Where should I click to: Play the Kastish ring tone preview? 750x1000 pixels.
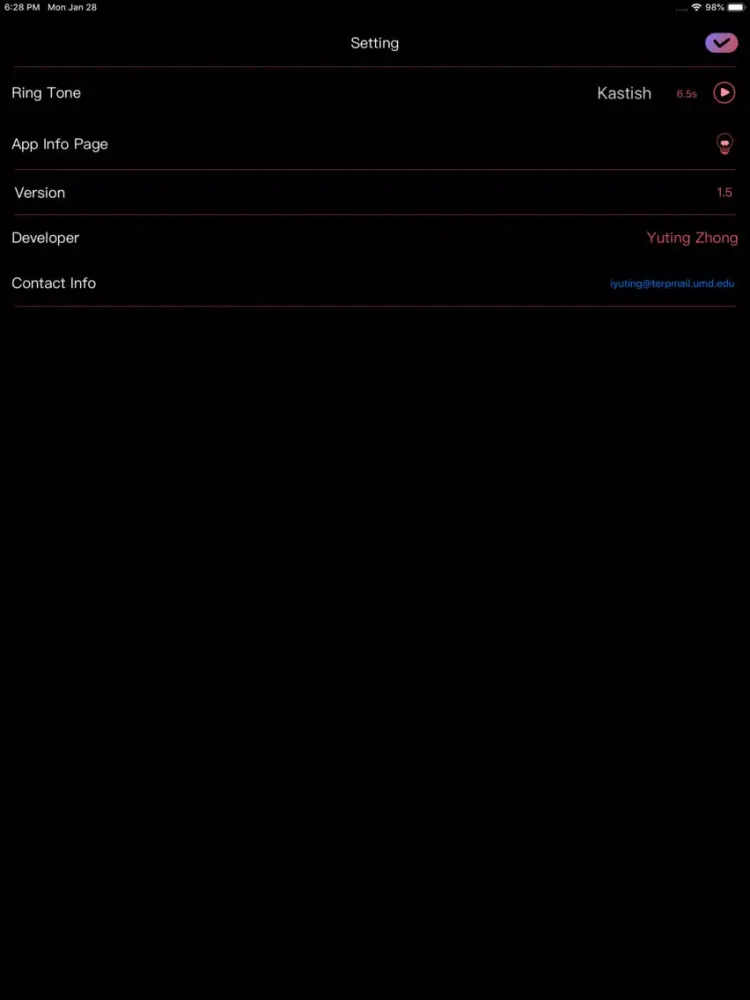pyautogui.click(x=724, y=93)
